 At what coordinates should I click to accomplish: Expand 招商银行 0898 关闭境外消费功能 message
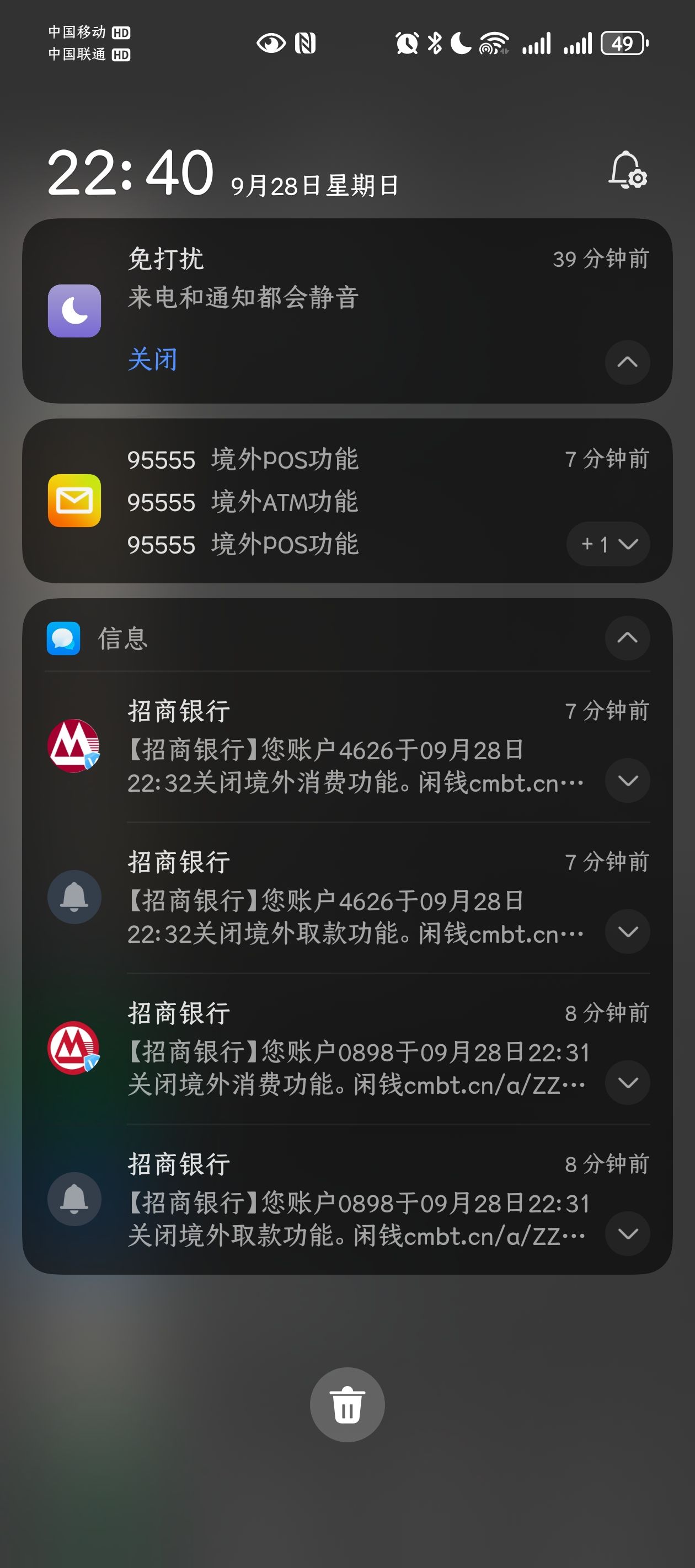(627, 1082)
